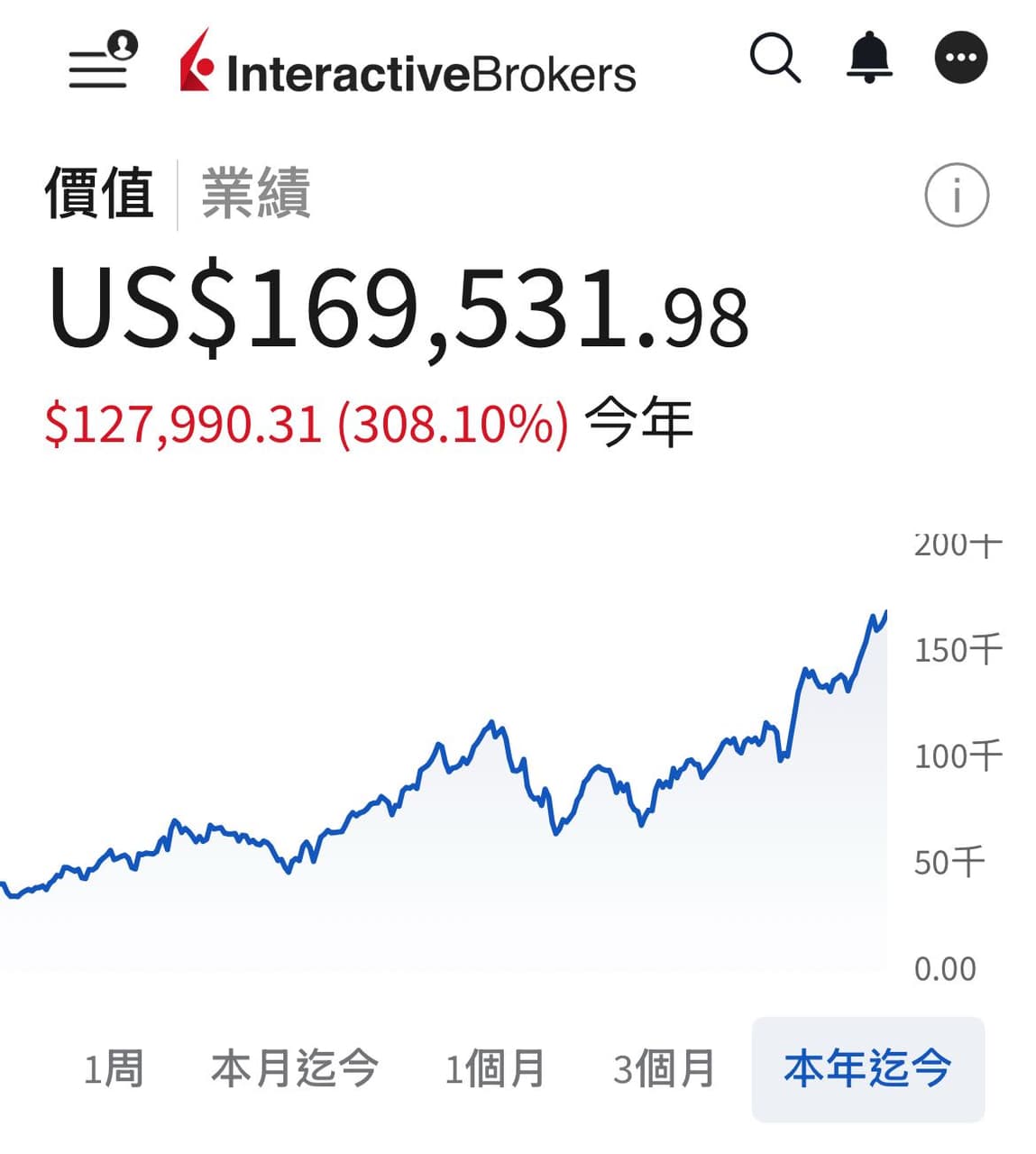
Task: Stay on the 價值 tab
Action: click(x=99, y=191)
